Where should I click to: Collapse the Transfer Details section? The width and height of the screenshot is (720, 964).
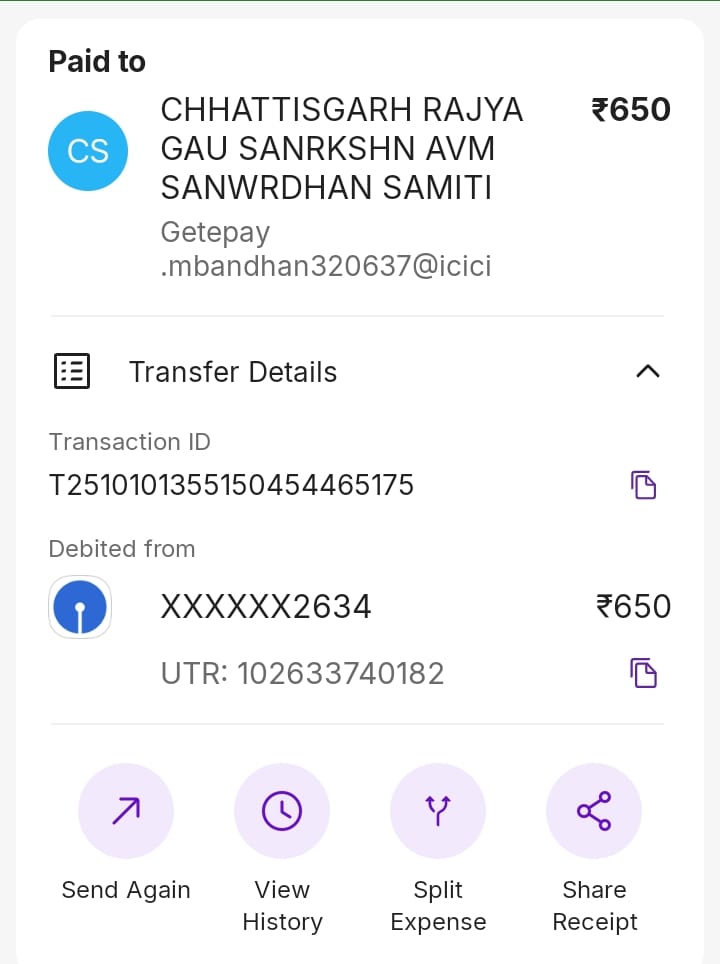[x=647, y=372]
